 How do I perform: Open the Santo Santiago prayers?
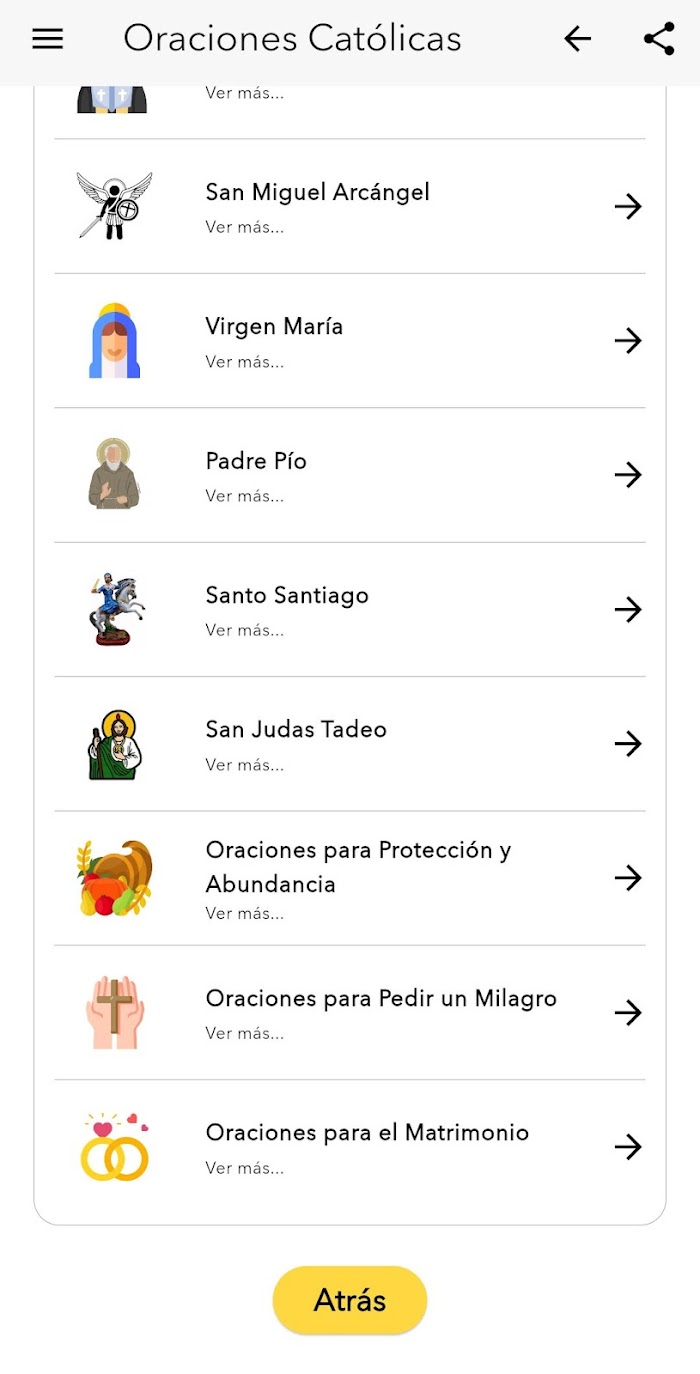(x=350, y=610)
